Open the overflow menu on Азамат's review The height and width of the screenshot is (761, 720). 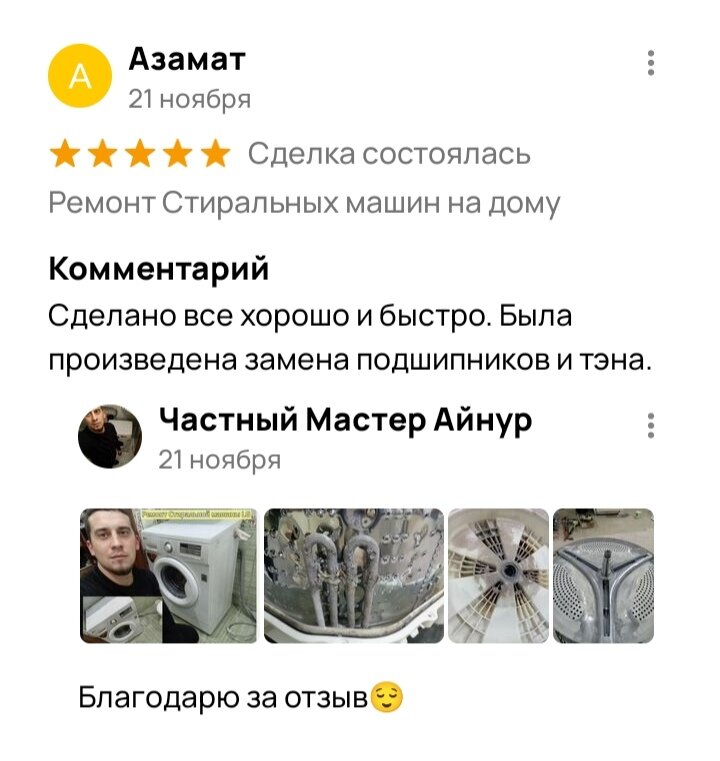tap(651, 63)
